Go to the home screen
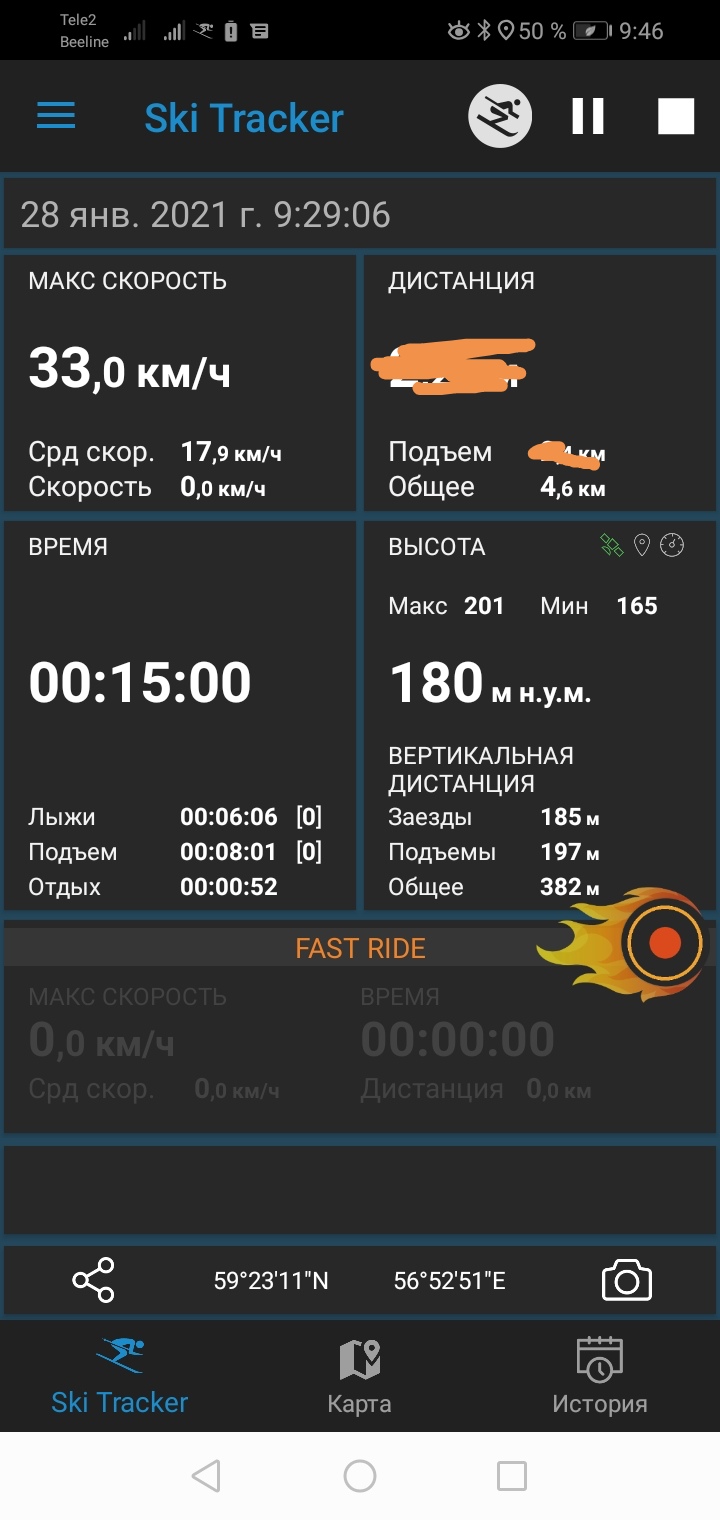Screen dimensions: 720x1520 (x=360, y=1475)
